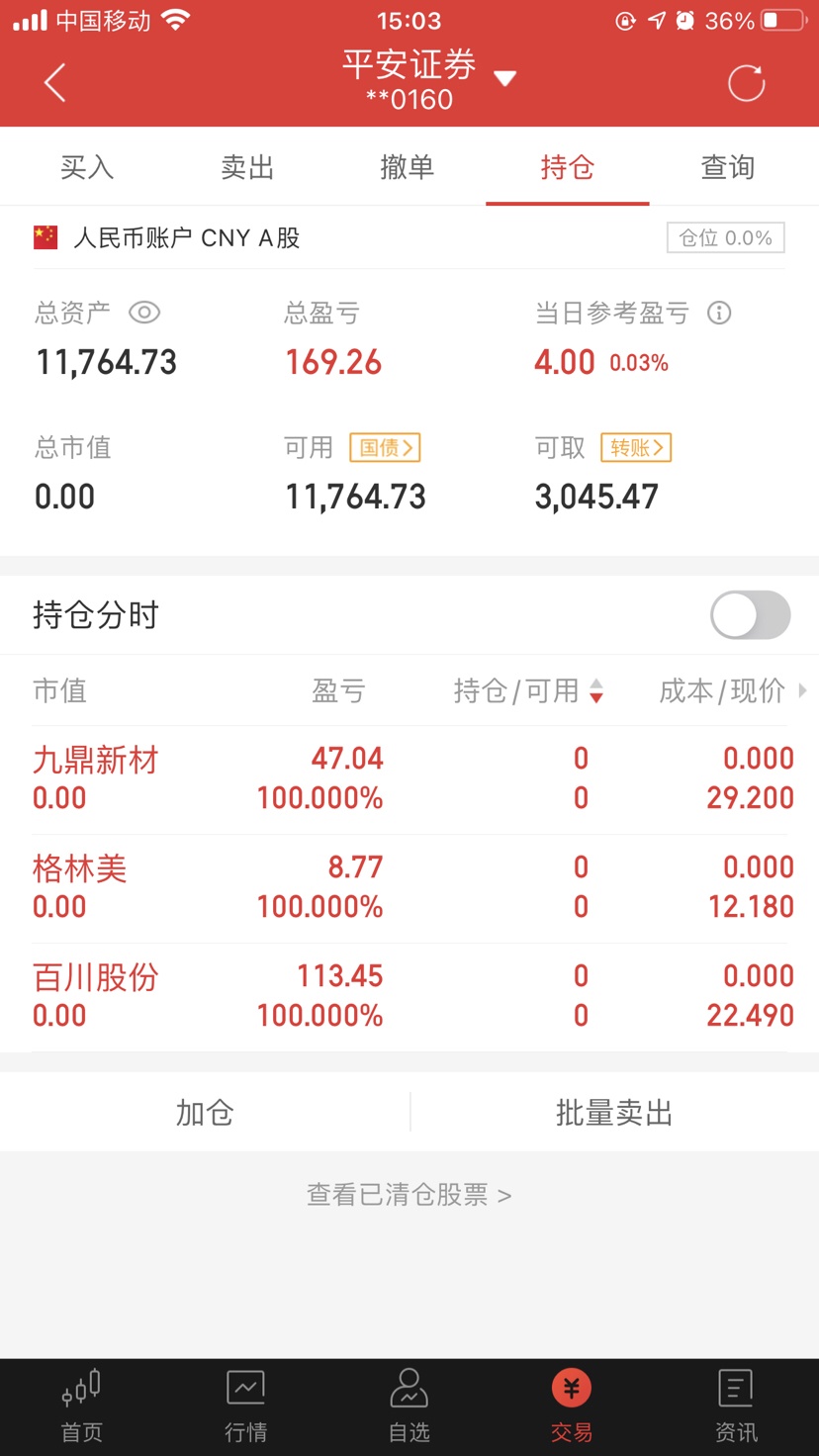Show info about 当日参考盈亏
This screenshot has width=819, height=1456.
(719, 313)
